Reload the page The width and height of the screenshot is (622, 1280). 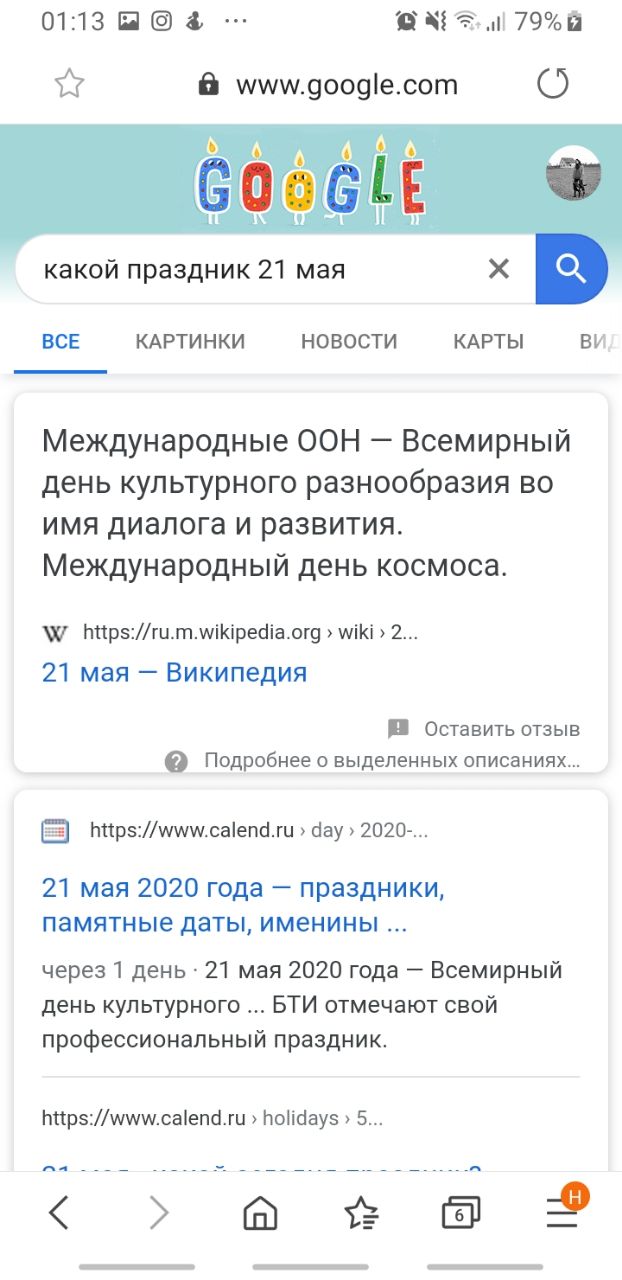tap(552, 84)
